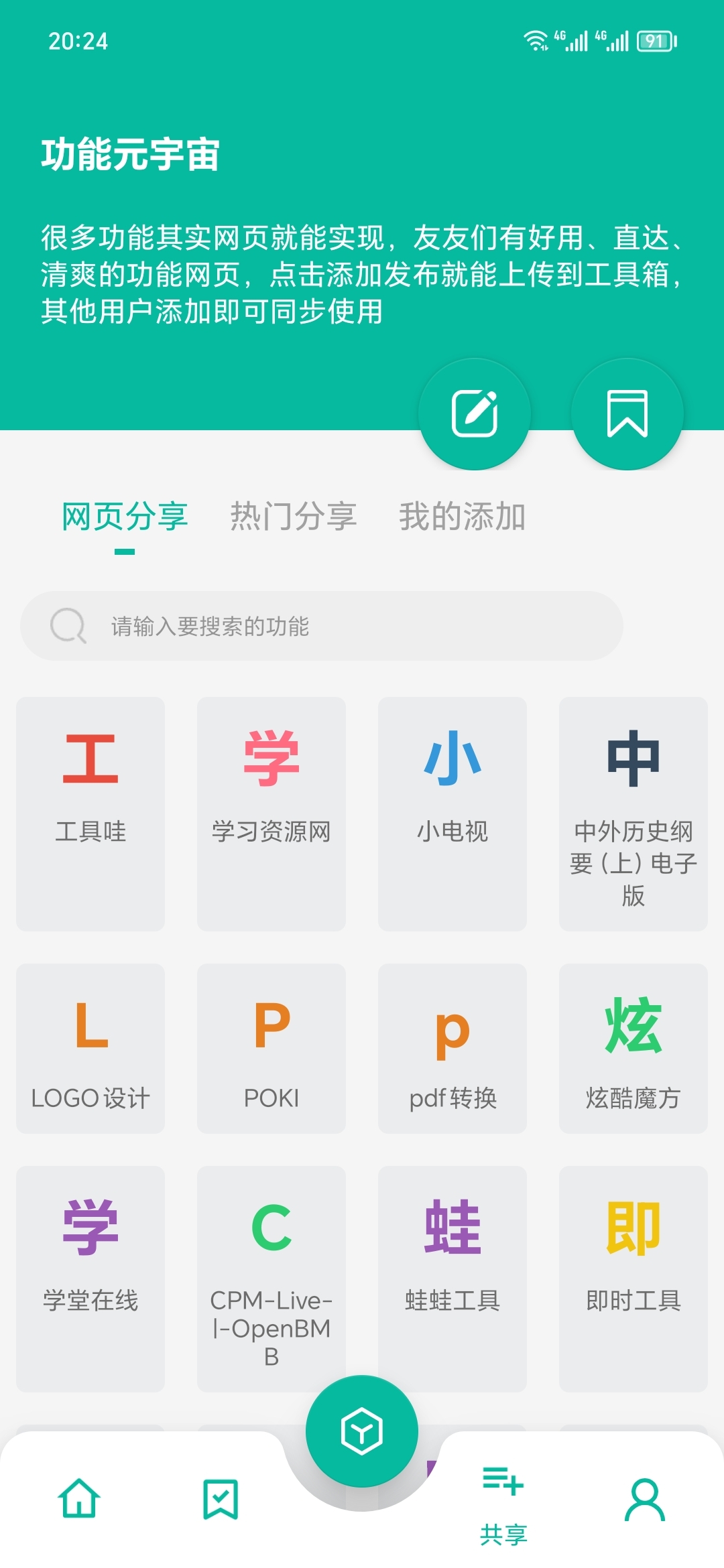Open the 工具哇 card

coord(90,813)
